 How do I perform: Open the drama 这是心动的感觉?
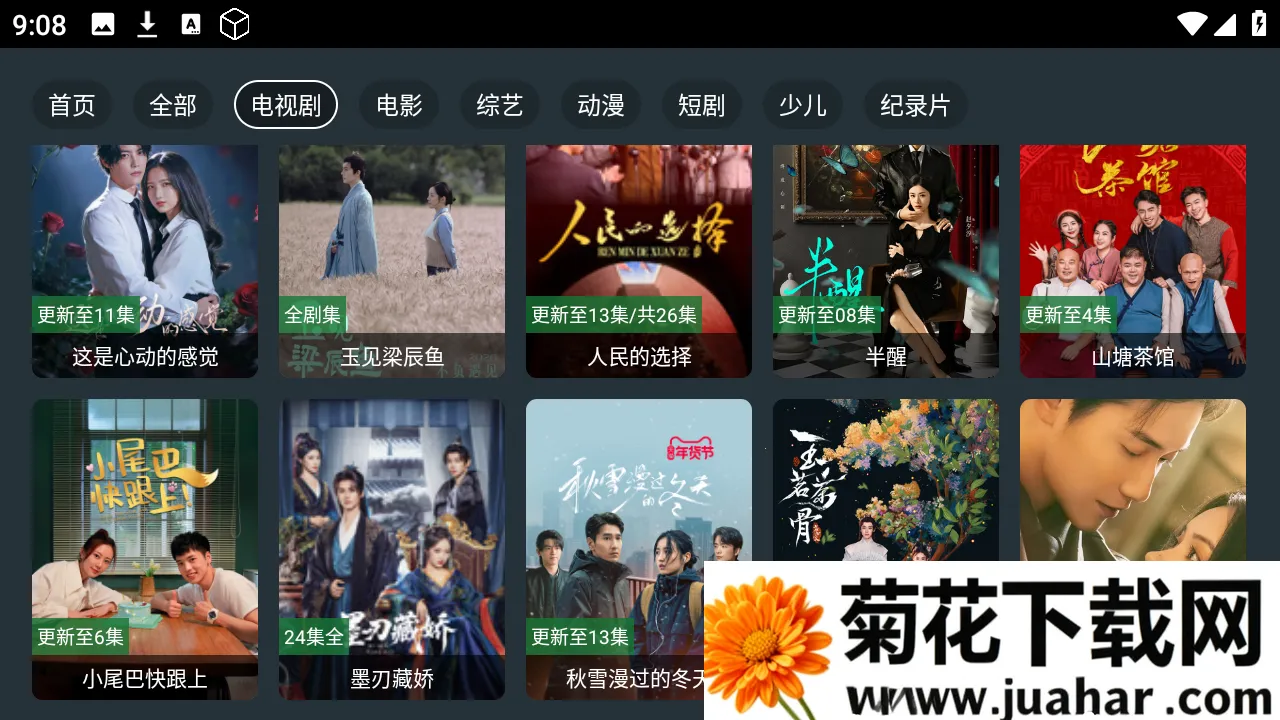(145, 260)
